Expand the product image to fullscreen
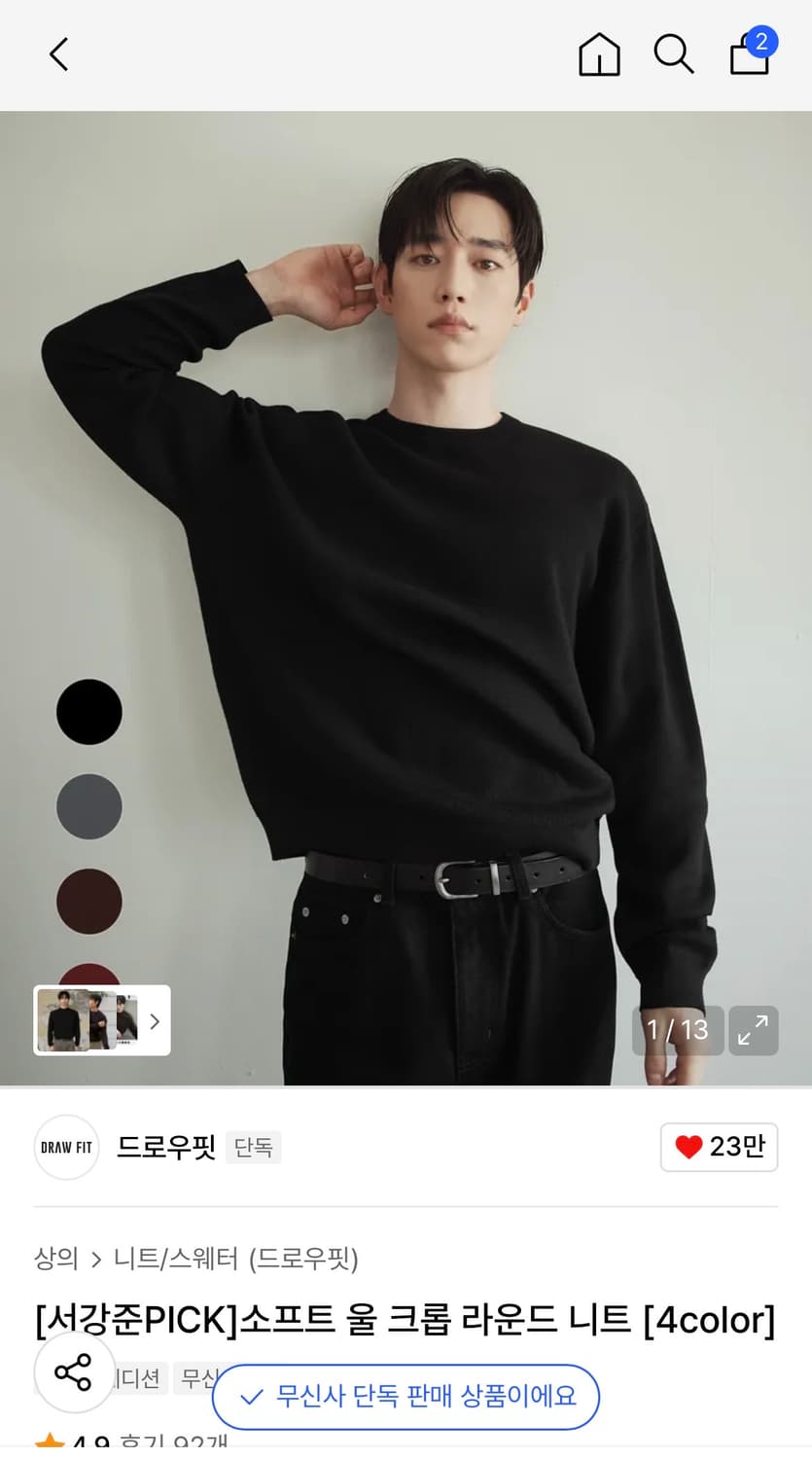Viewport: 812px width, 1459px height. click(x=754, y=1030)
